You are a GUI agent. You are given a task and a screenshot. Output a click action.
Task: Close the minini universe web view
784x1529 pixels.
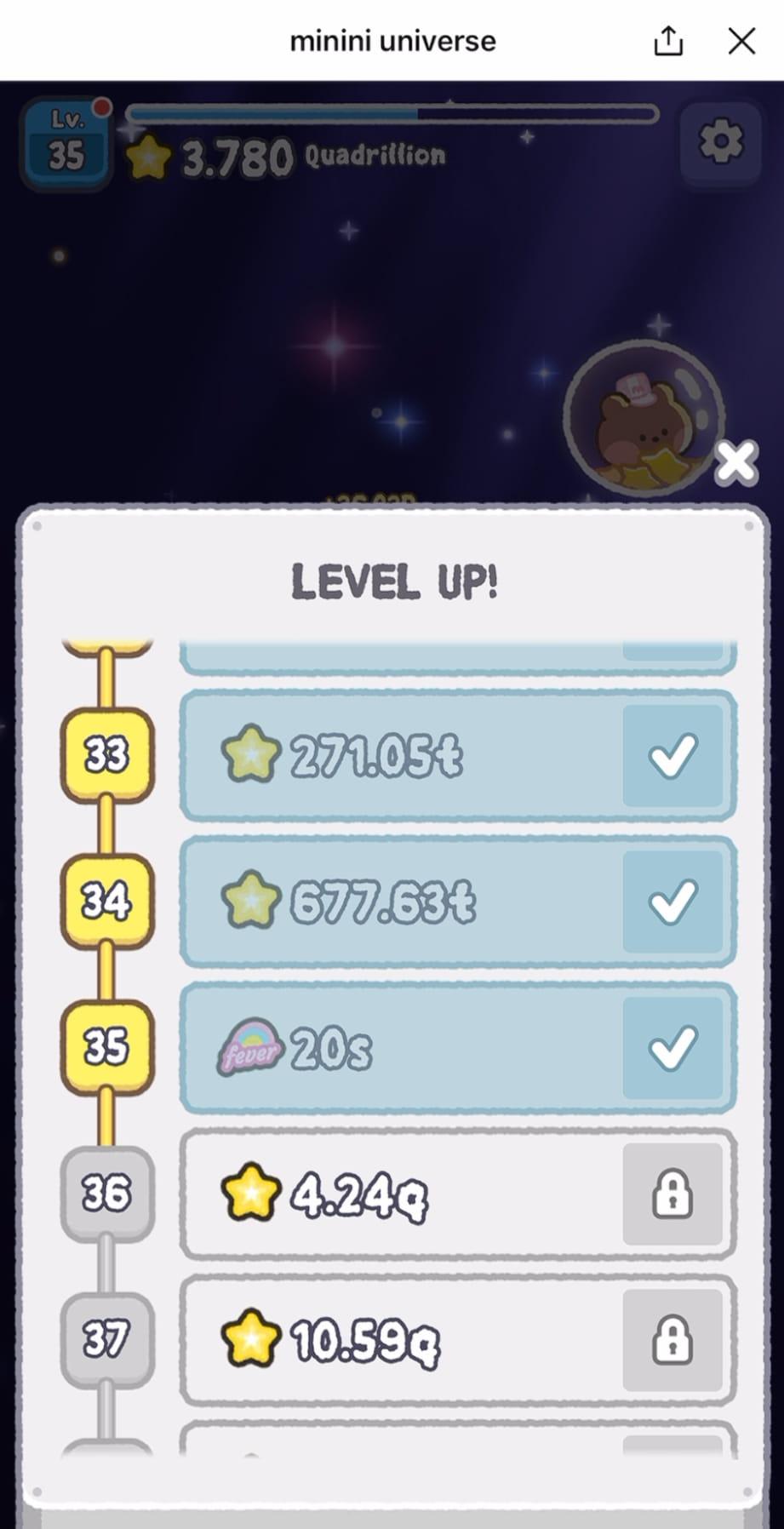click(741, 41)
